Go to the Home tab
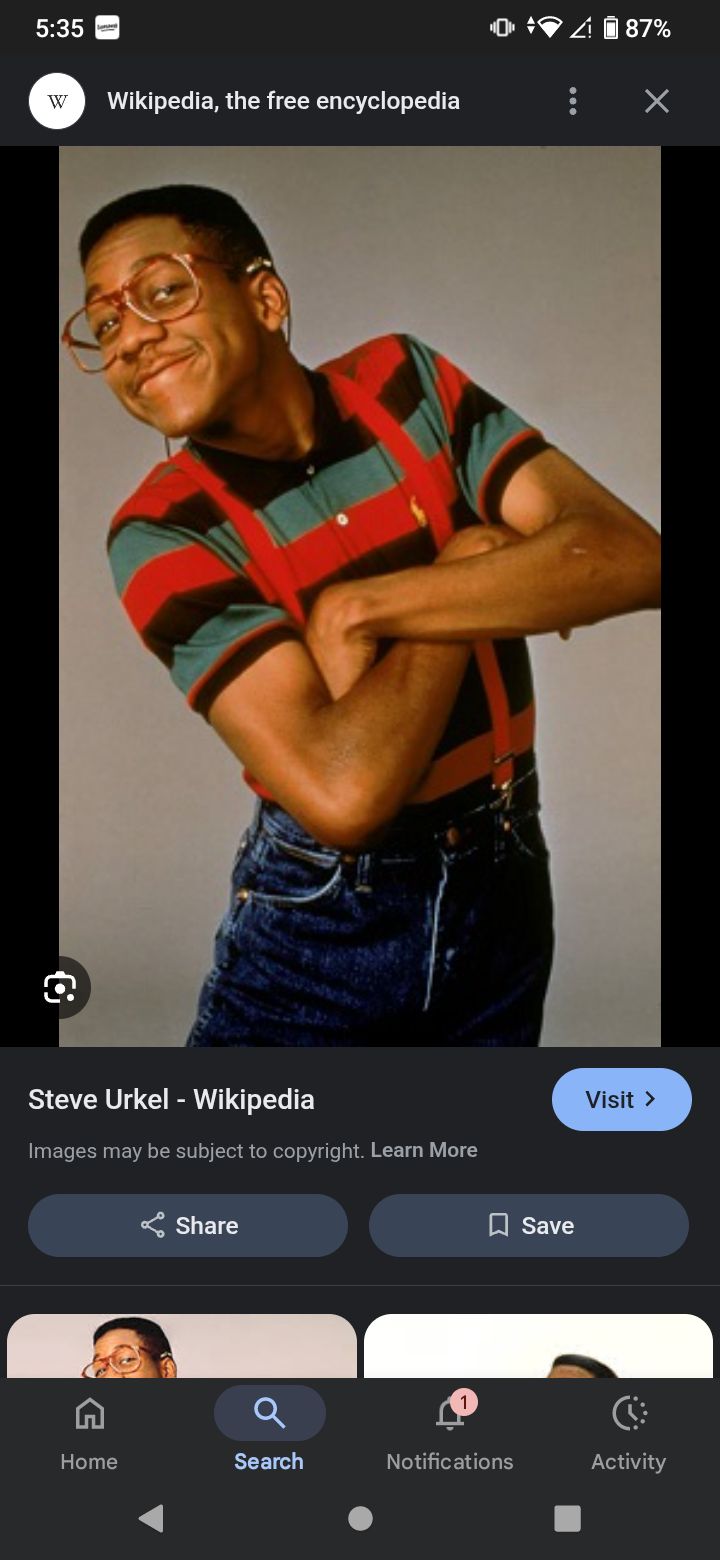The image size is (720, 1560). (x=89, y=1434)
